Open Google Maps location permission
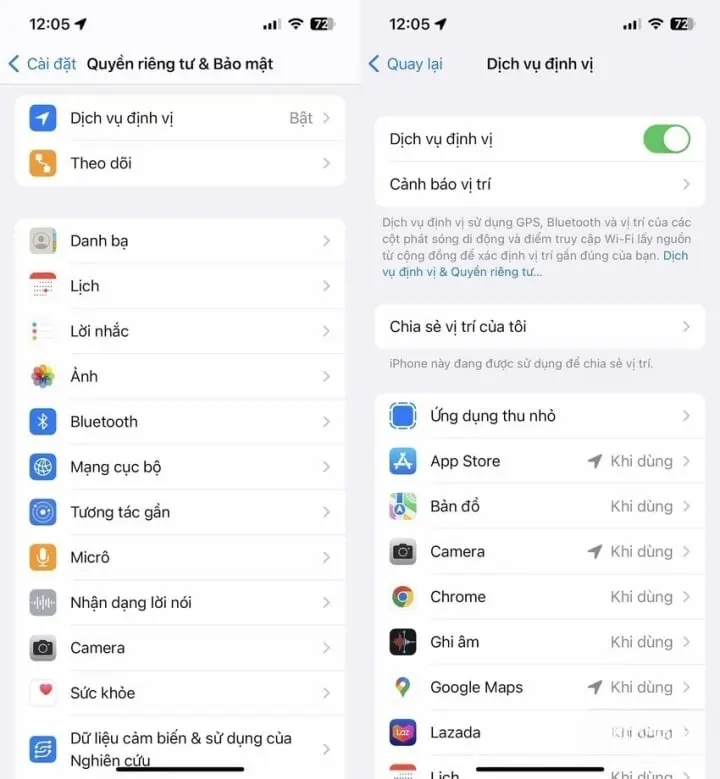720x779 pixels. point(540,687)
